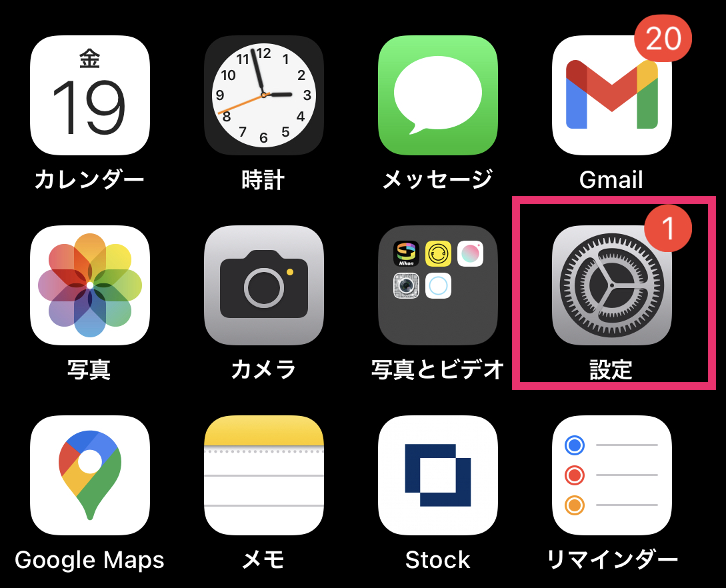Launch Google Maps

[90, 475]
